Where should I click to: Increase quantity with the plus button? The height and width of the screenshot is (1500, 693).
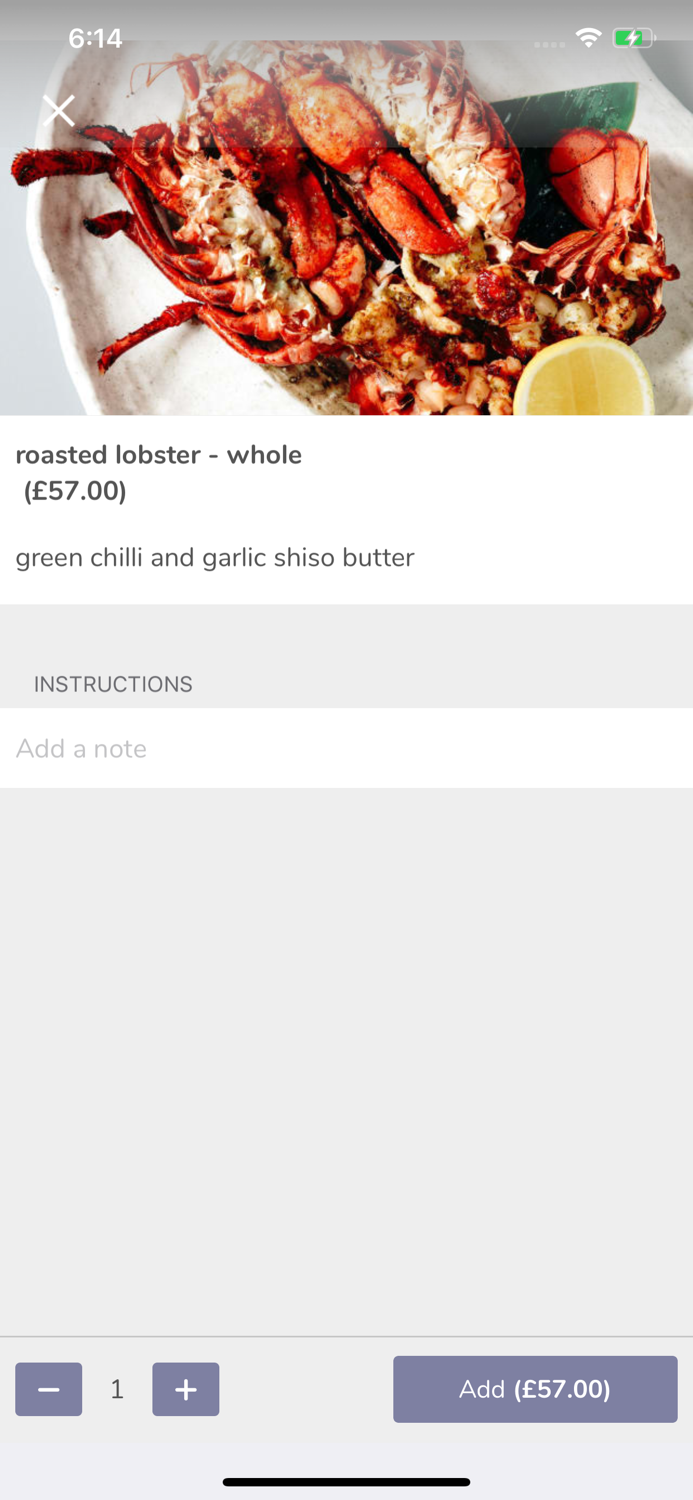(186, 1390)
